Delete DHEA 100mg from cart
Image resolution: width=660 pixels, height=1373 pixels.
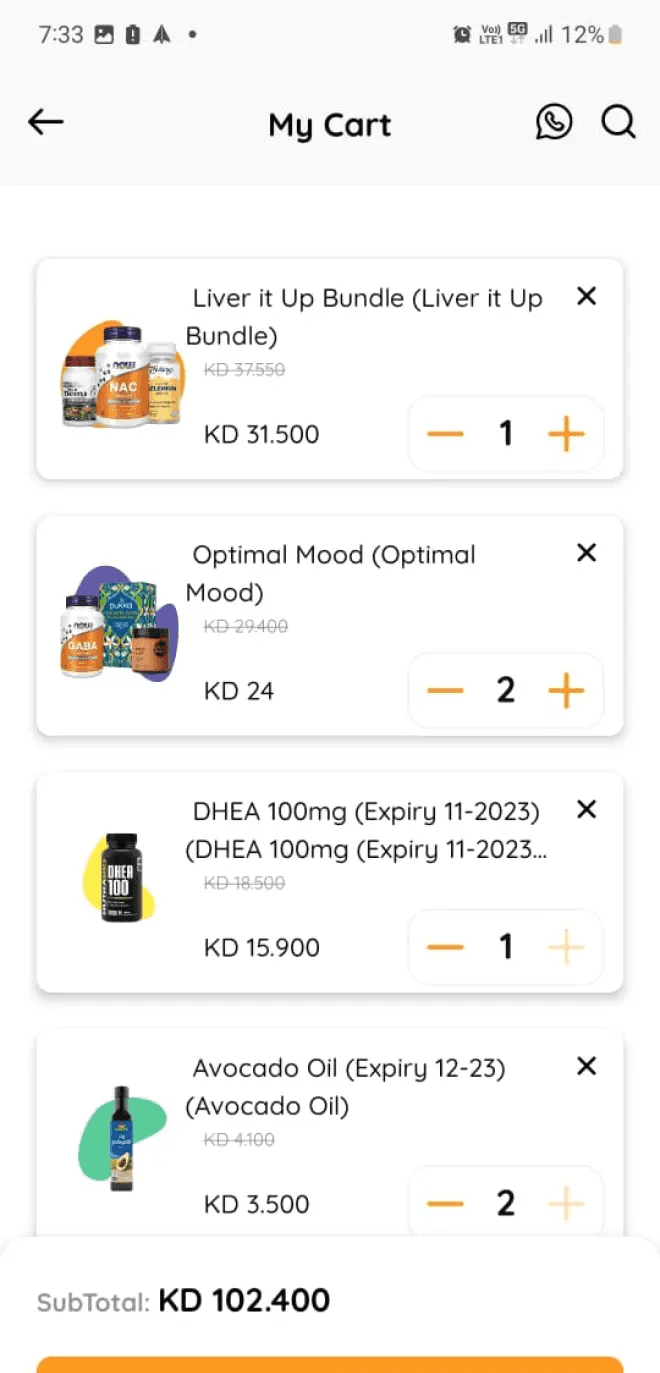[587, 809]
